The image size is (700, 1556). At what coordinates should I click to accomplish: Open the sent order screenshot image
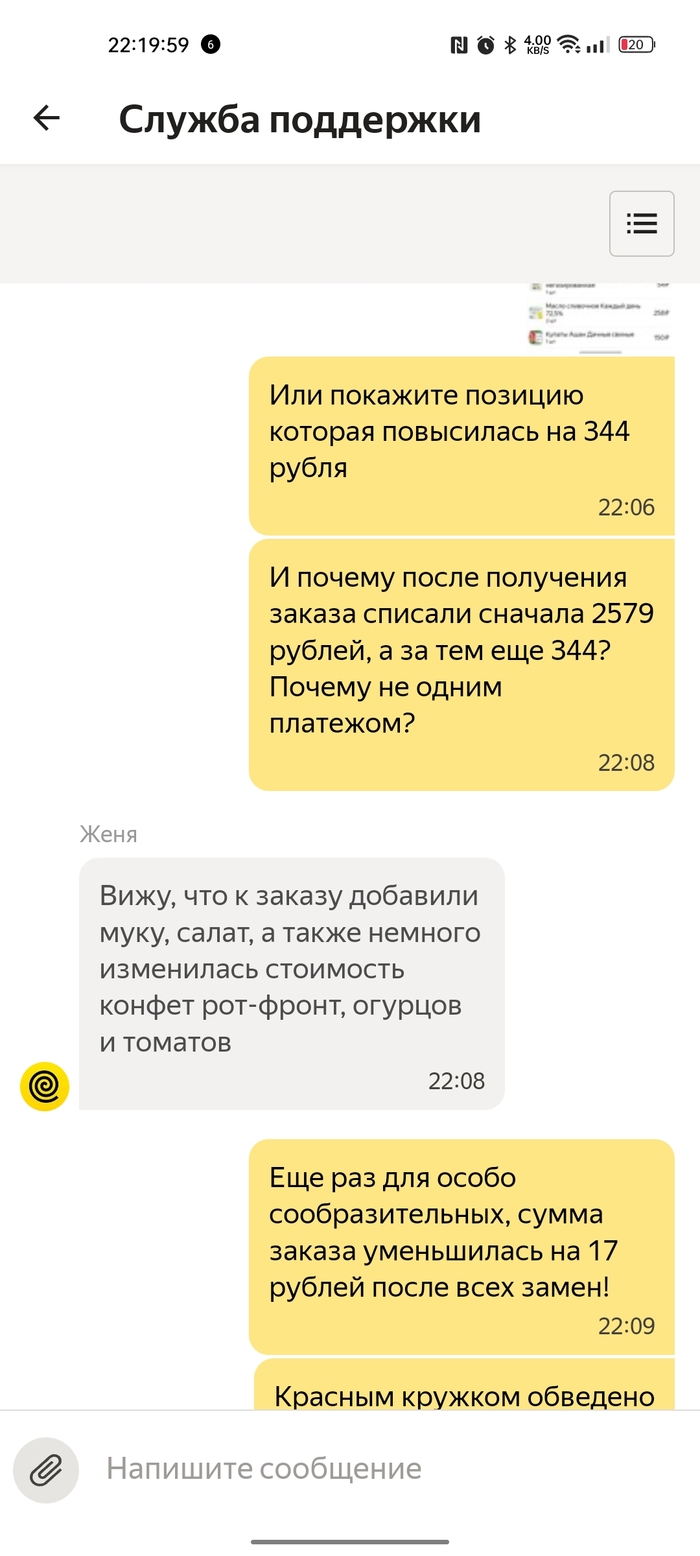click(x=598, y=318)
